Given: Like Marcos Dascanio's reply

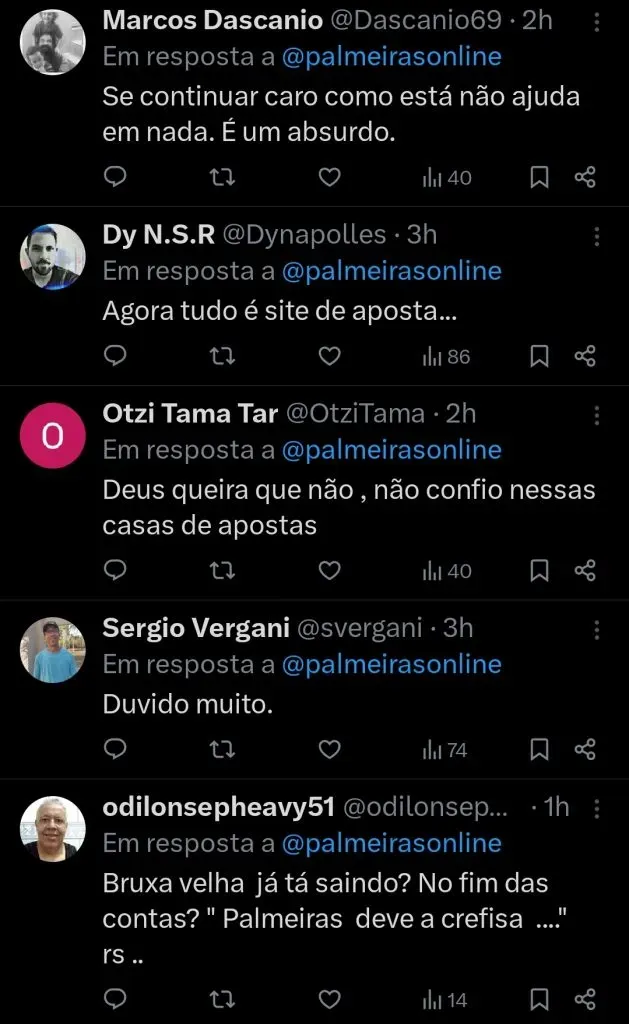Looking at the screenshot, I should pyautogui.click(x=329, y=178).
